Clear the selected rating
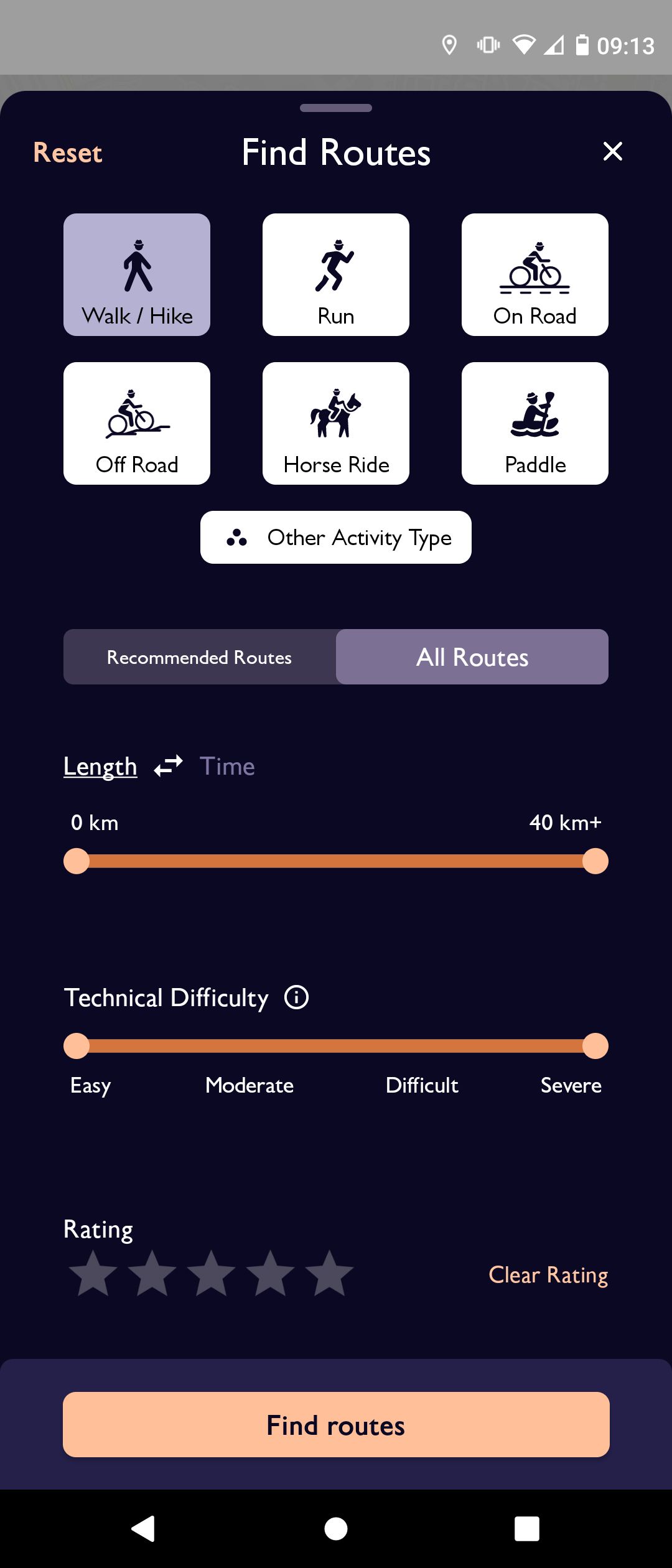 pyautogui.click(x=548, y=1276)
